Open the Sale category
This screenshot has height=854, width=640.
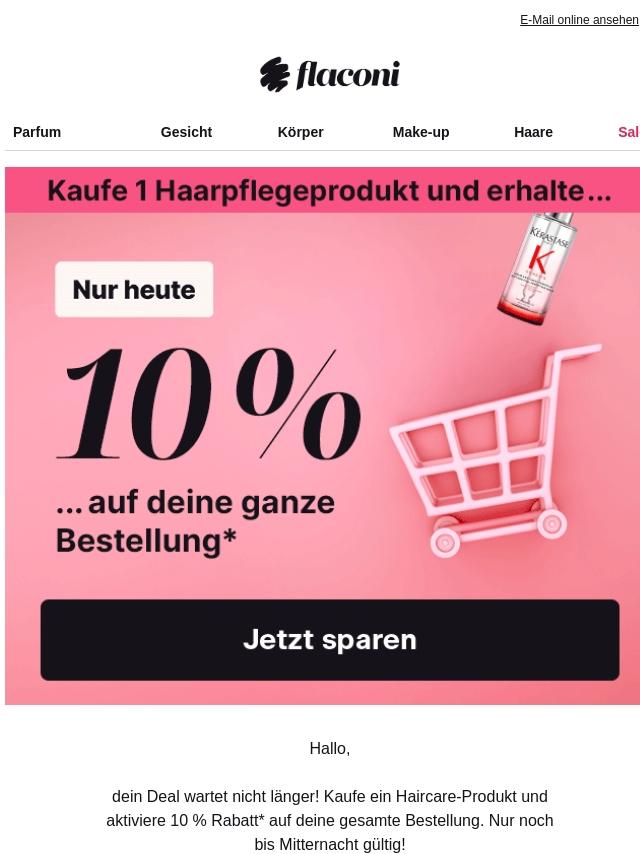[x=629, y=132]
